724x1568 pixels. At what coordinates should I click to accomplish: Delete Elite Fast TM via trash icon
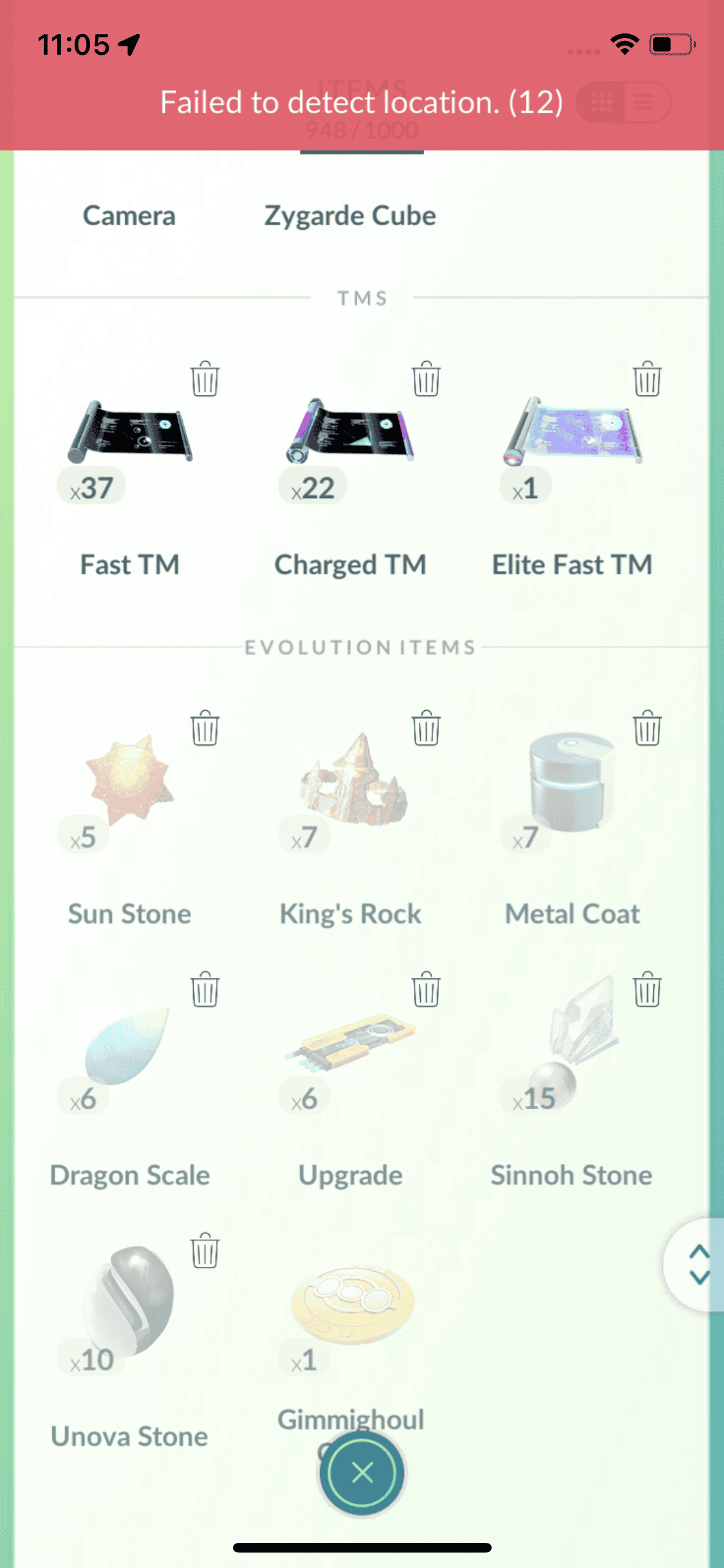(647, 378)
